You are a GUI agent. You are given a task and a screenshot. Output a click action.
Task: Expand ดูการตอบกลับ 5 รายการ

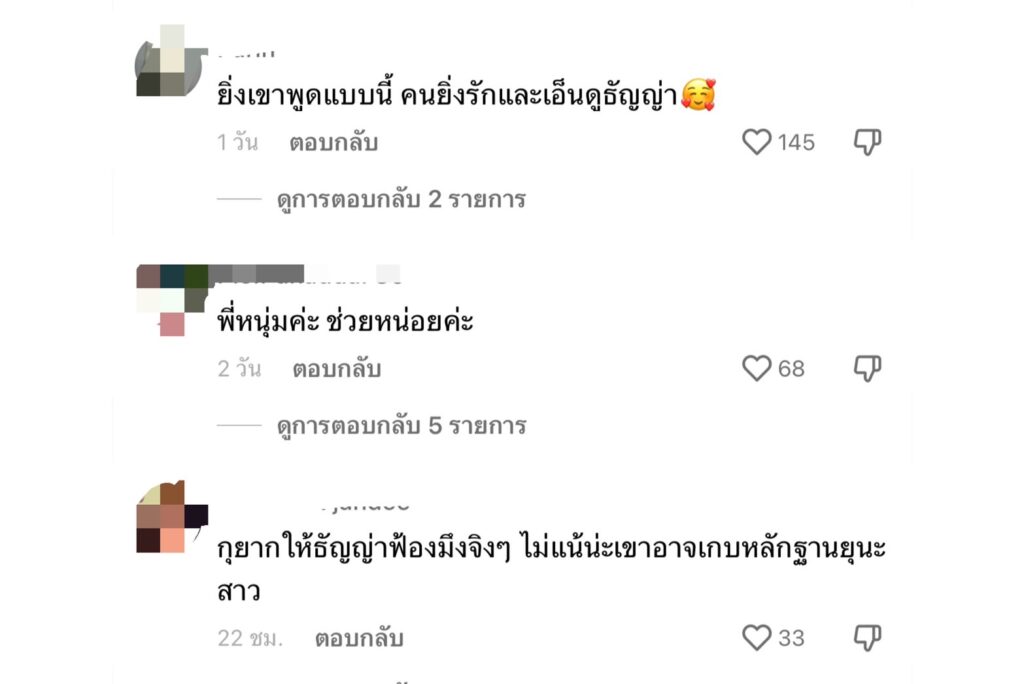pyautogui.click(x=400, y=426)
